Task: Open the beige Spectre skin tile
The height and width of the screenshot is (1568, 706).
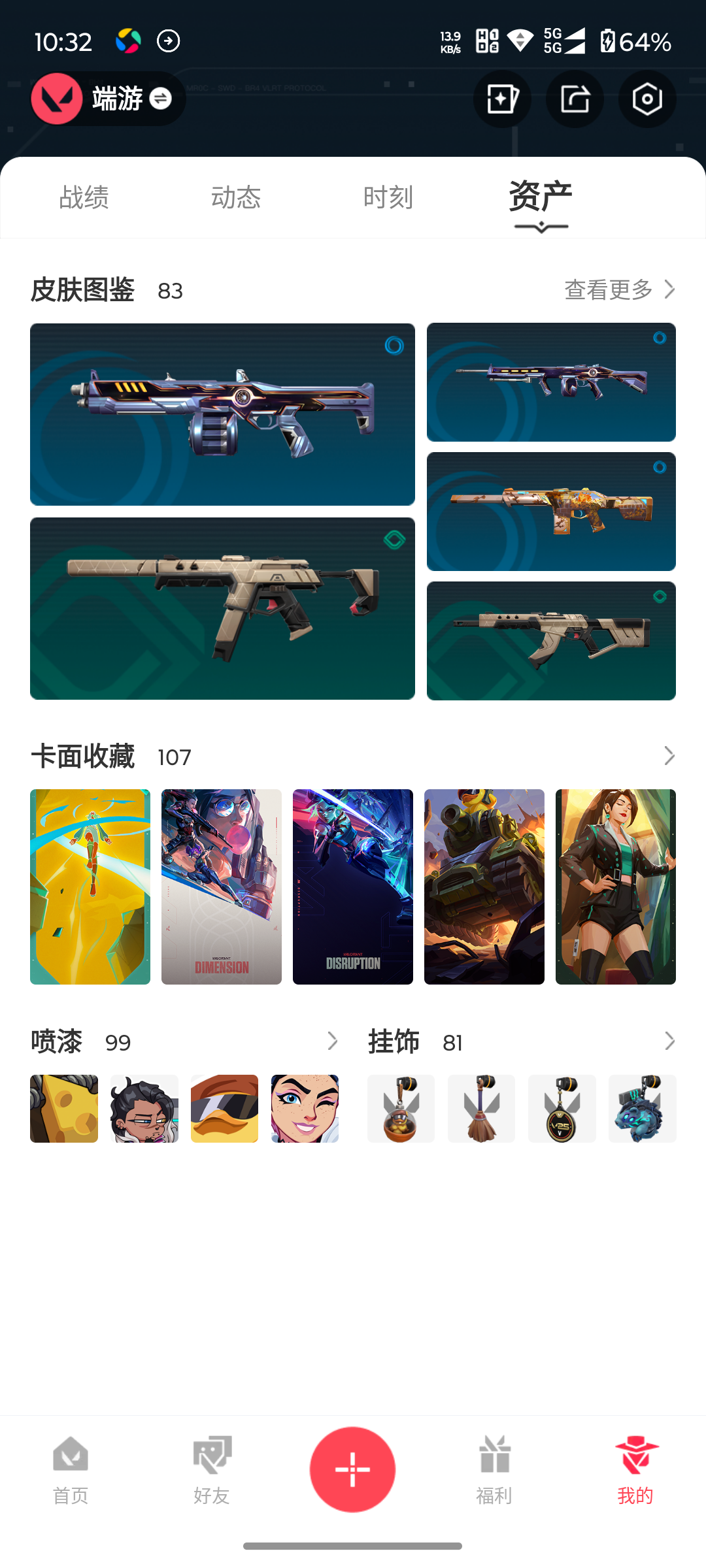Action: click(222, 608)
